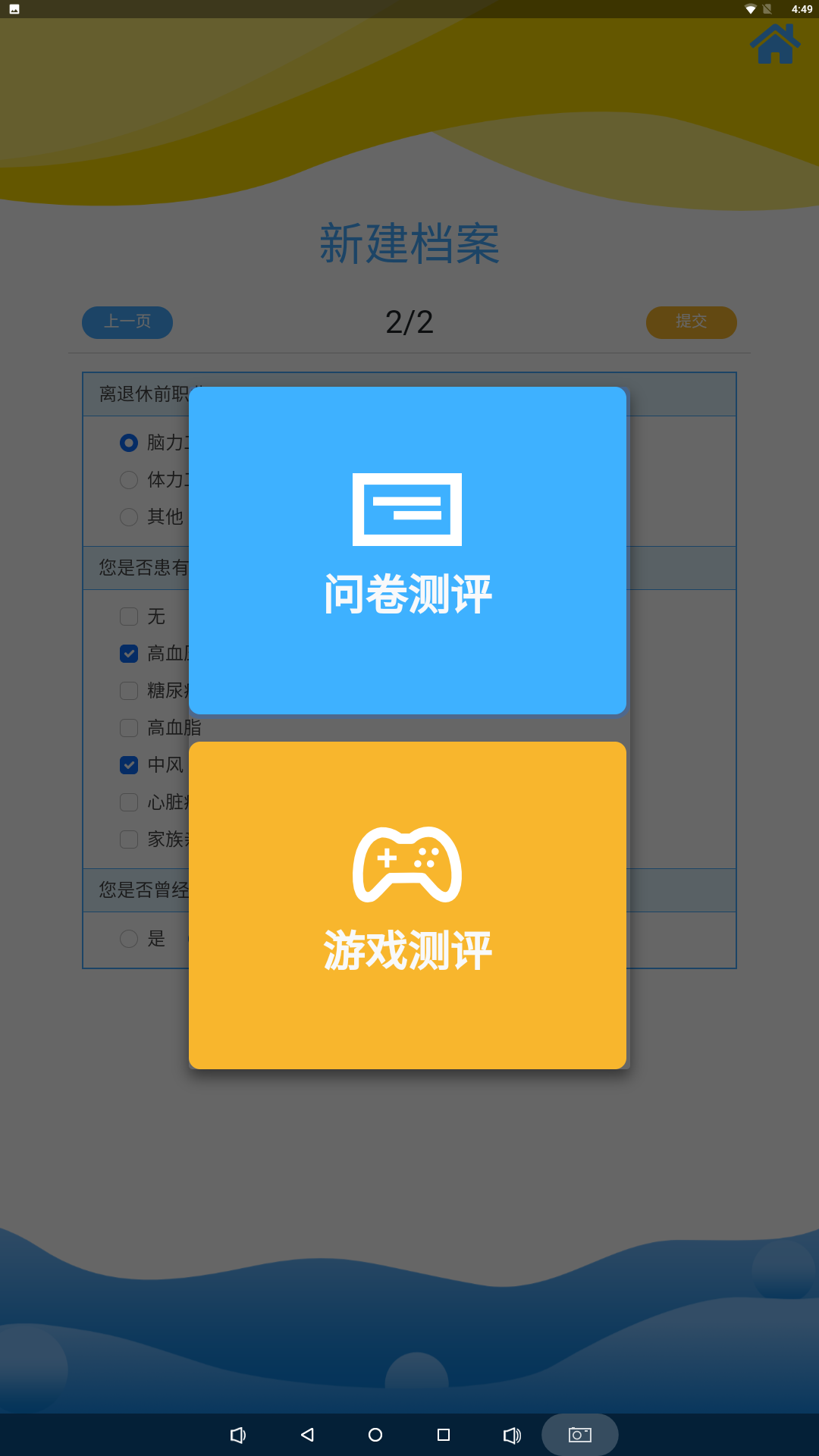The height and width of the screenshot is (1456, 819).
Task: Tap the screenshot camera button in the navigation bar
Action: point(580,1435)
